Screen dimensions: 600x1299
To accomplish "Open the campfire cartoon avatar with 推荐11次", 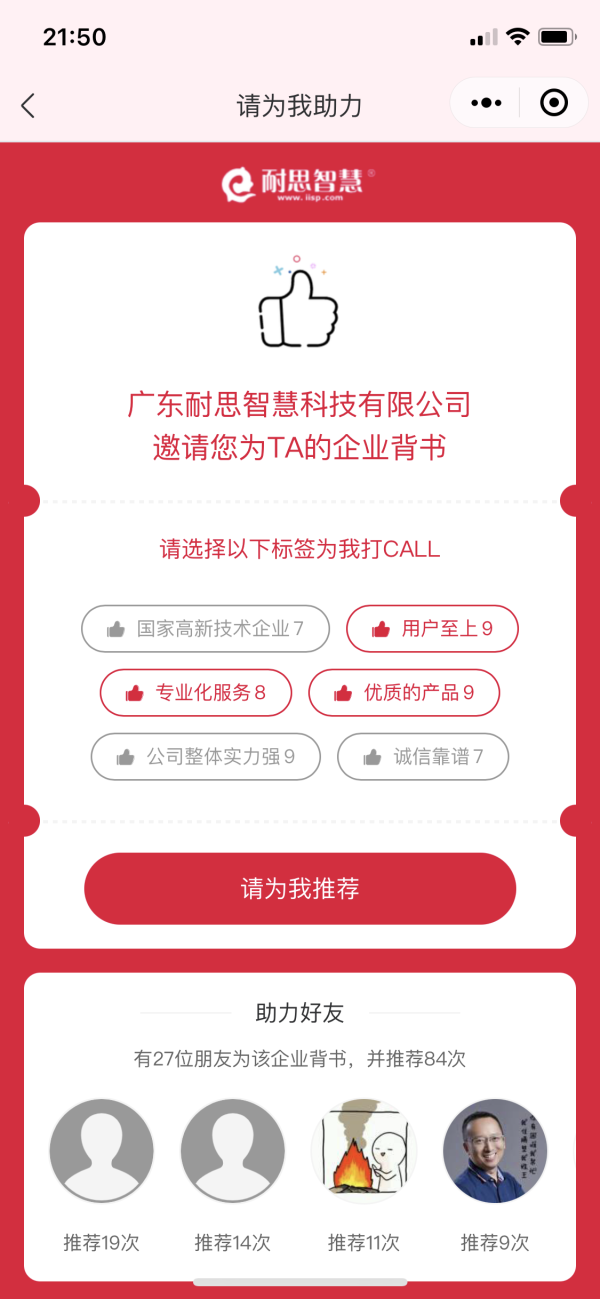I will (364, 1150).
